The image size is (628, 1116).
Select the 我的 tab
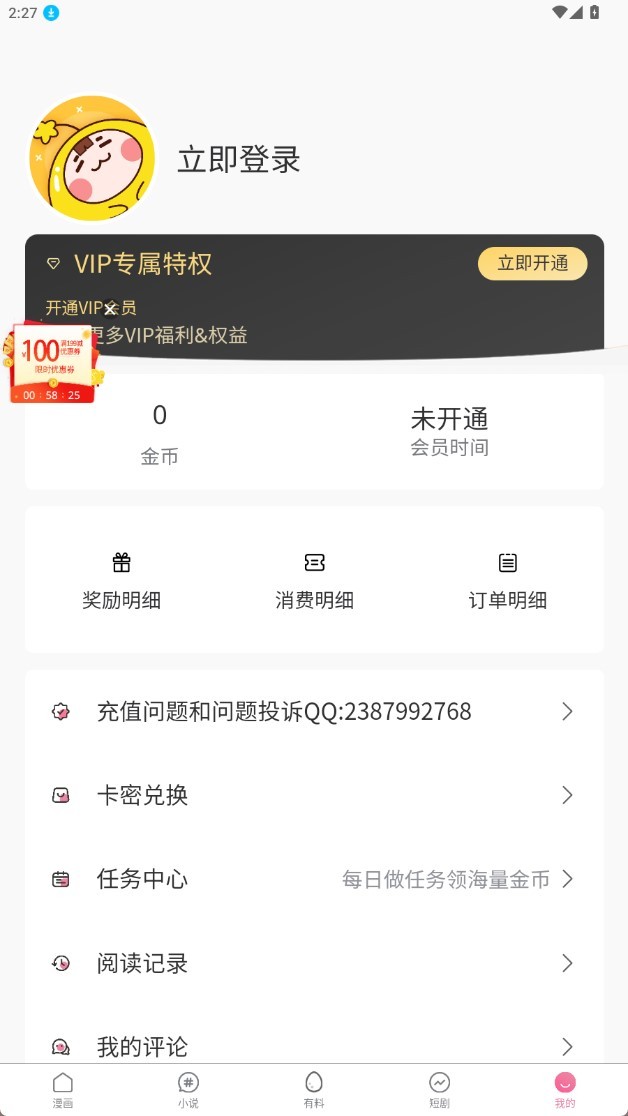tap(565, 1089)
